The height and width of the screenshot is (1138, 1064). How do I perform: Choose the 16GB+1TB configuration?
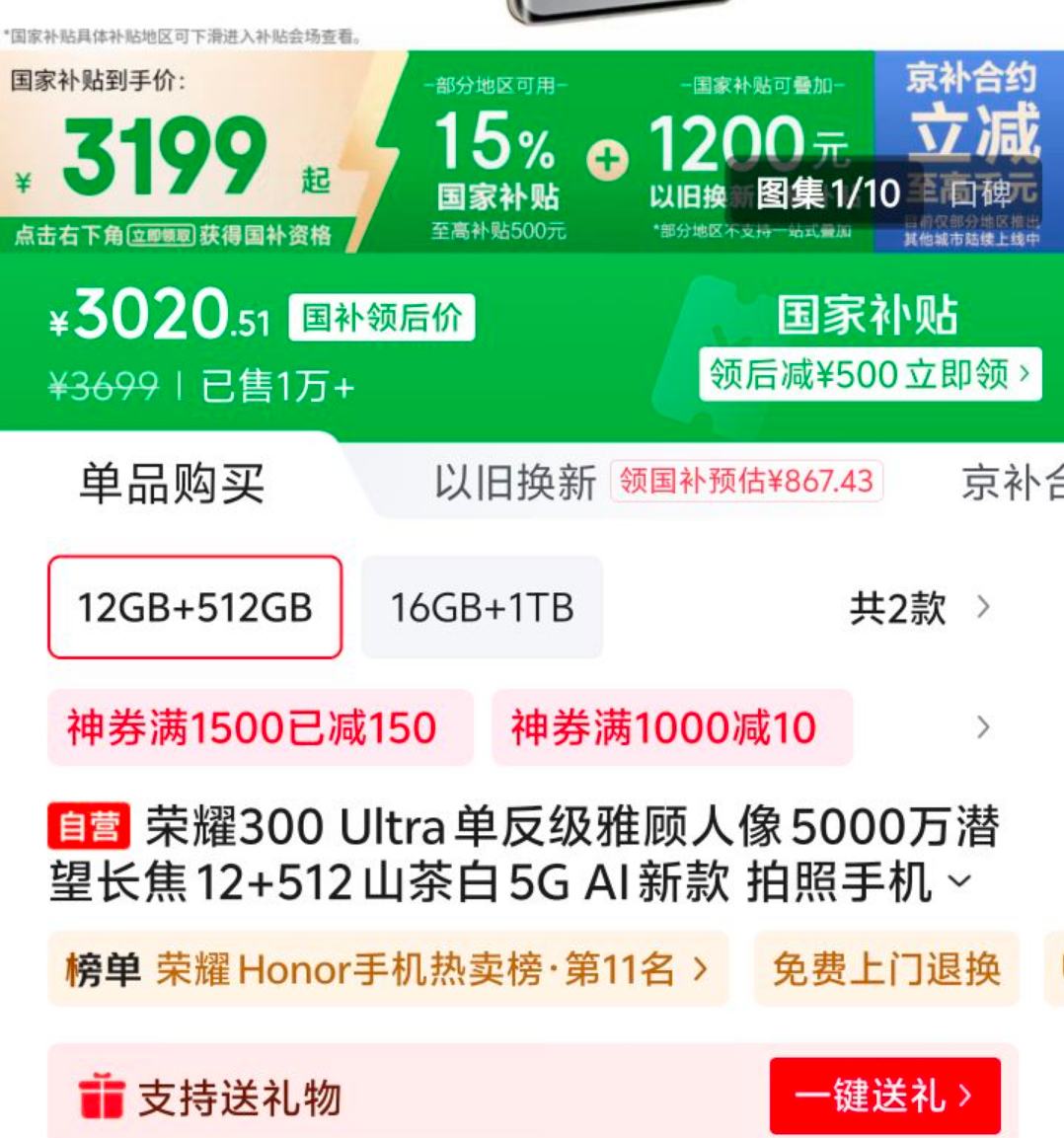pos(482,607)
